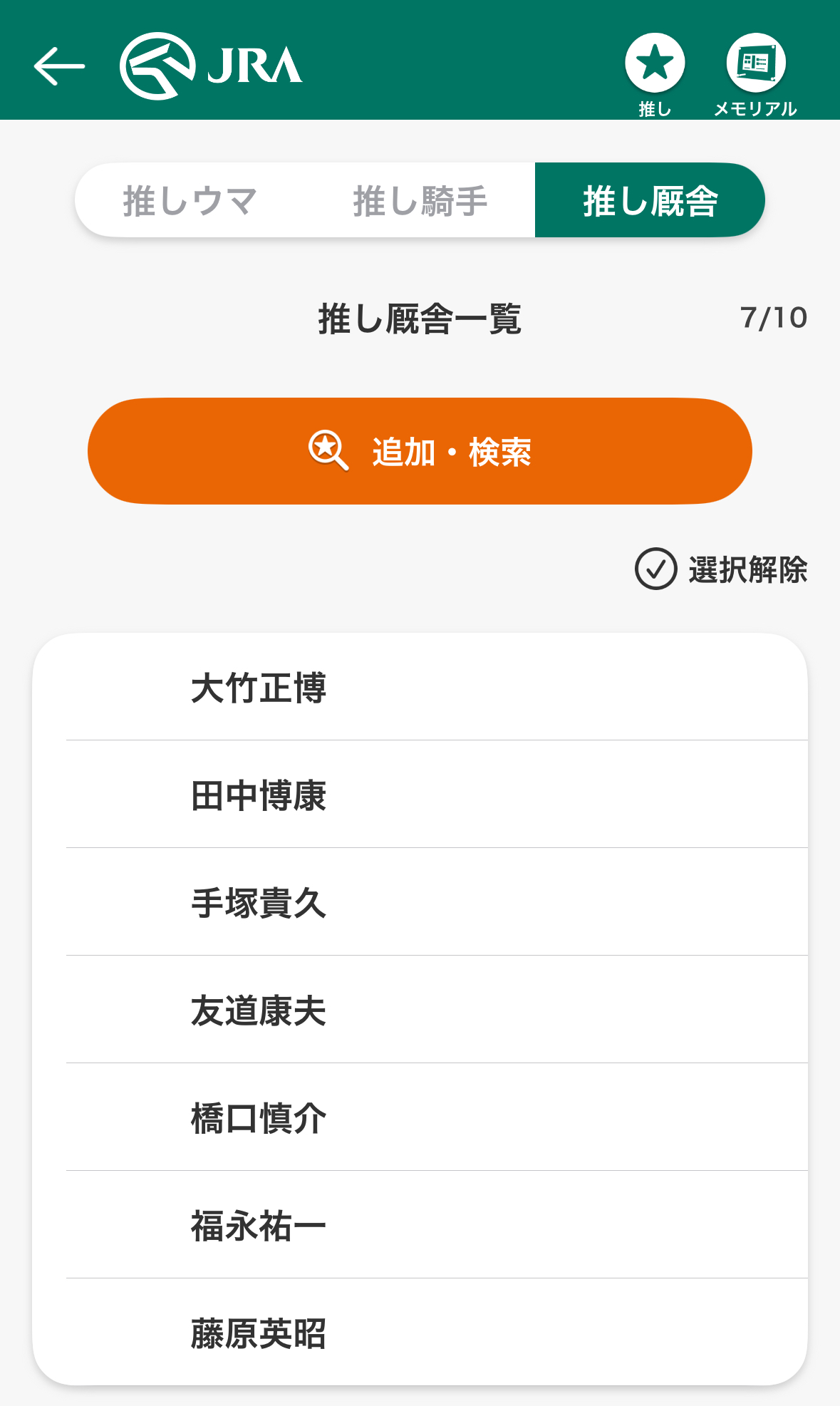Open stable 大竹正博
The width and height of the screenshot is (840, 1406).
click(x=420, y=688)
